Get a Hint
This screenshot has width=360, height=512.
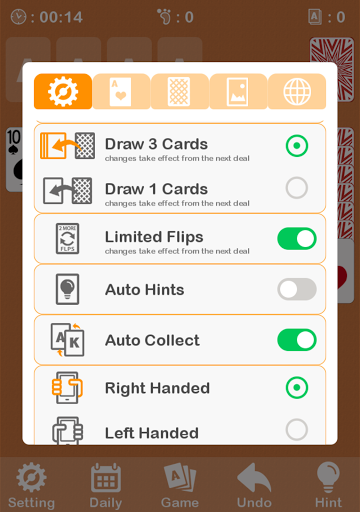tap(328, 486)
